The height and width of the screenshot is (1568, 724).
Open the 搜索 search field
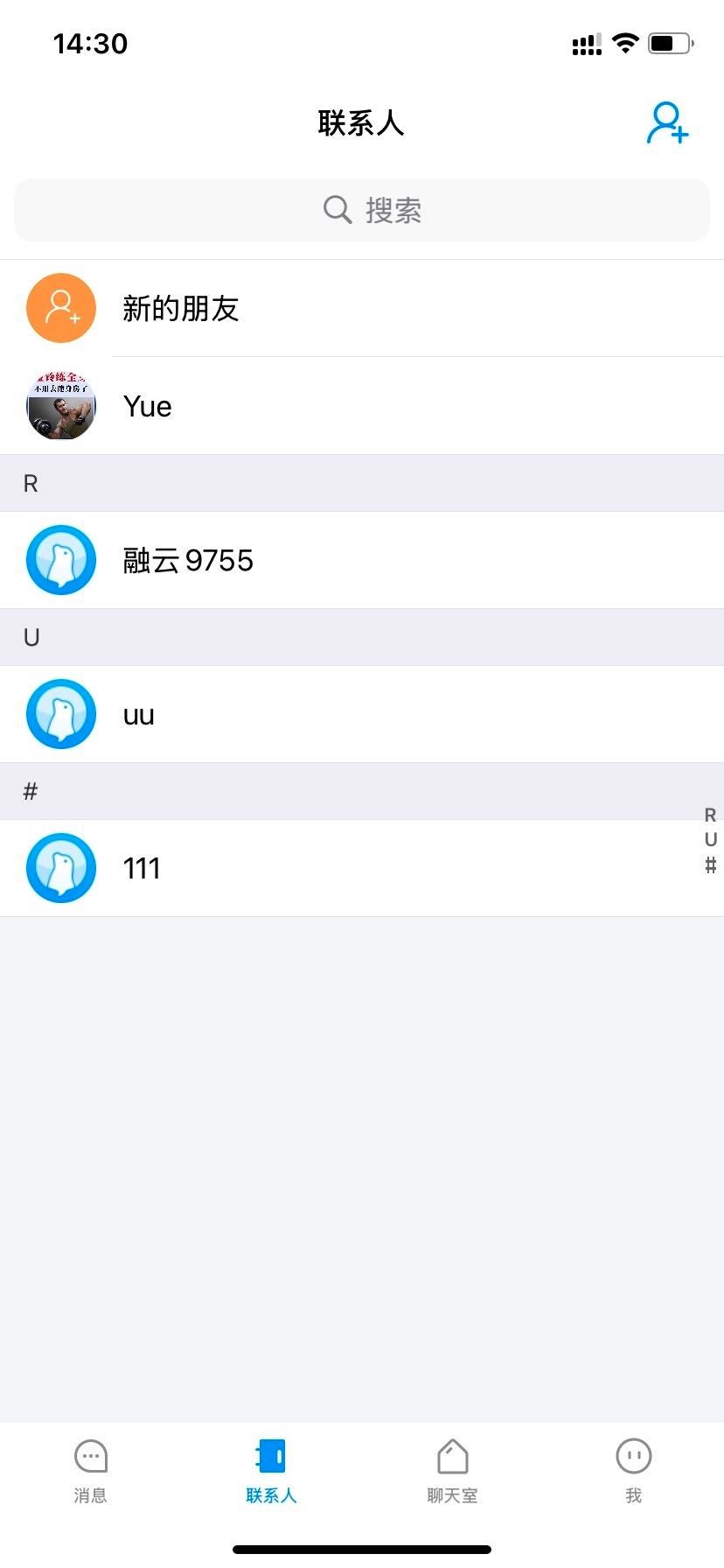[x=362, y=210]
